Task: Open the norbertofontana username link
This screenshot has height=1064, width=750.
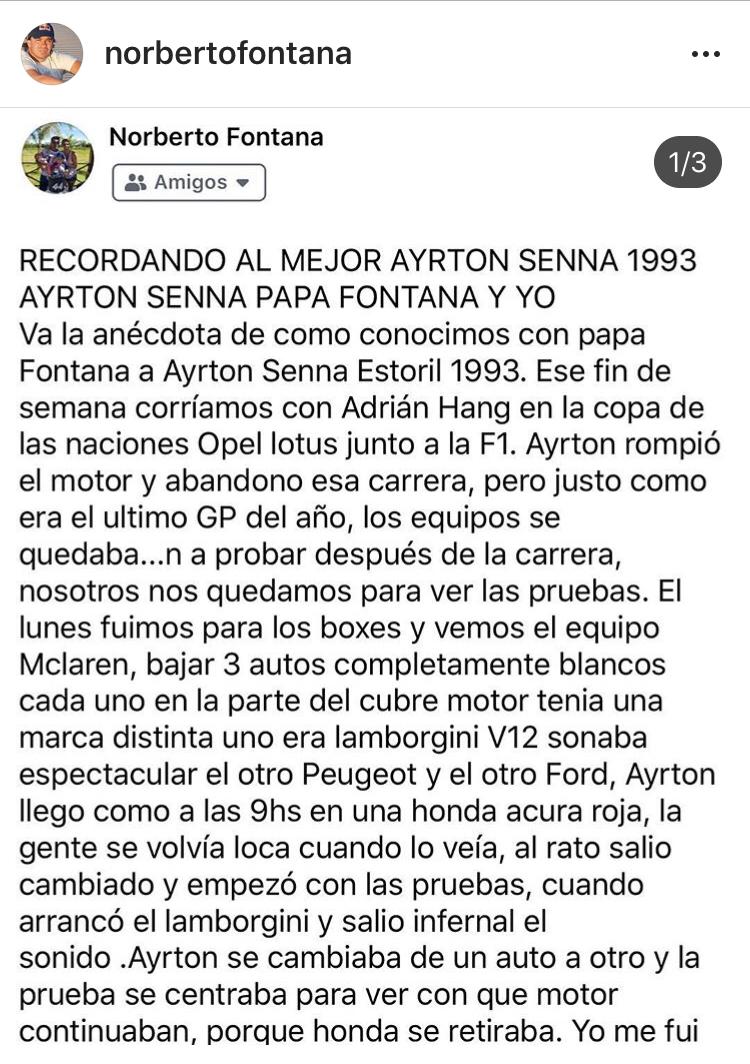Action: pyautogui.click(x=228, y=53)
